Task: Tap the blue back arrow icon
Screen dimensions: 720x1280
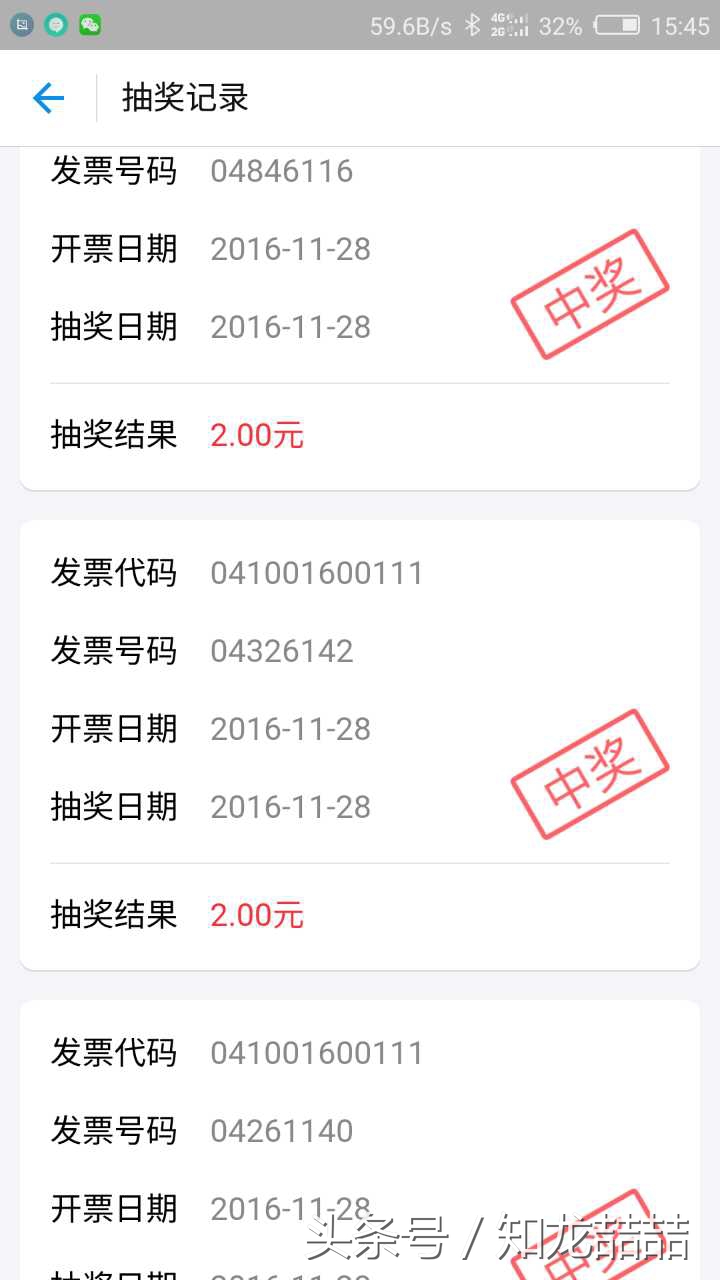Action: click(x=48, y=97)
